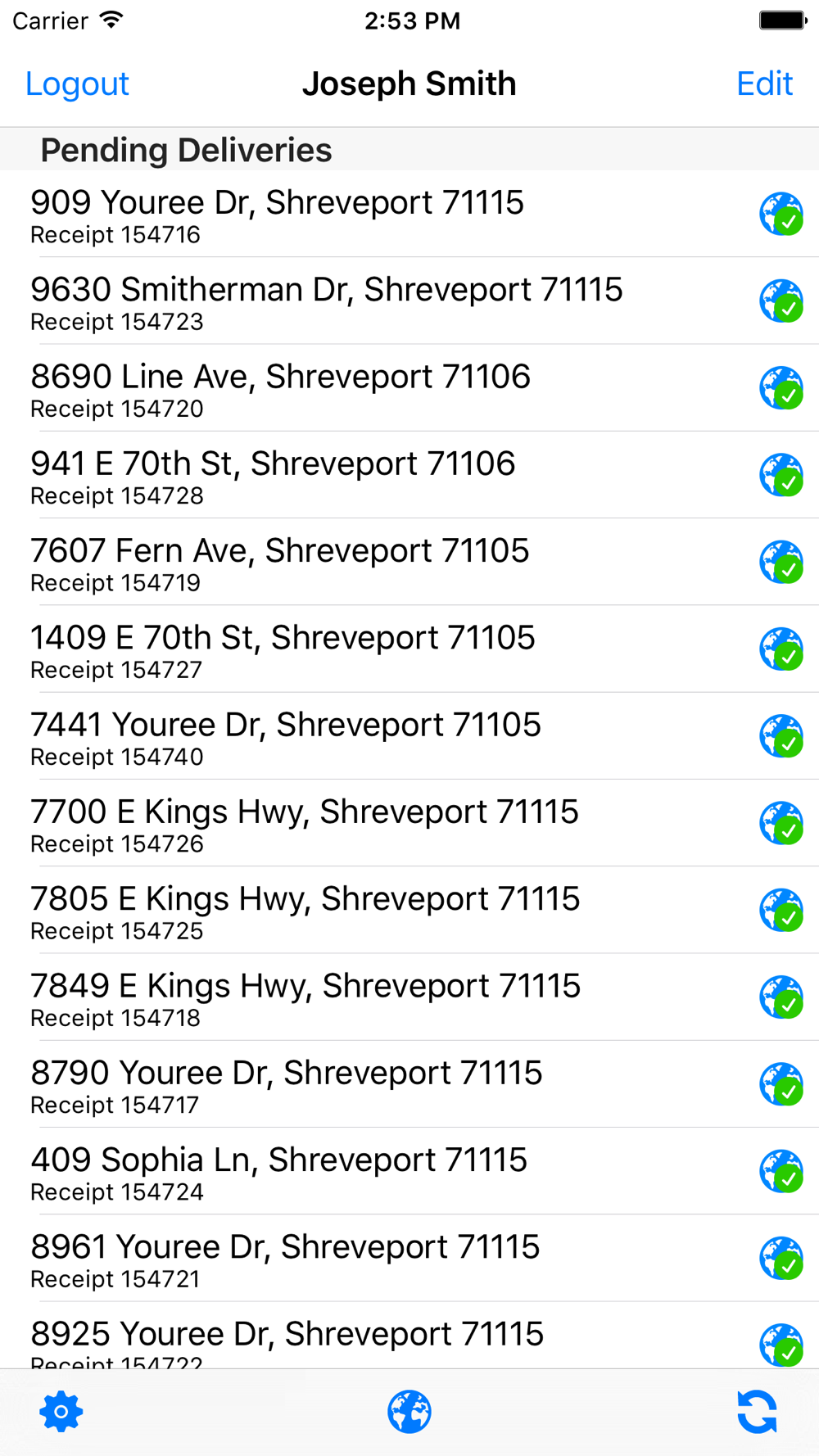Tap the globe icon for 7441 Youree Dr
The image size is (819, 1456).
click(x=781, y=736)
